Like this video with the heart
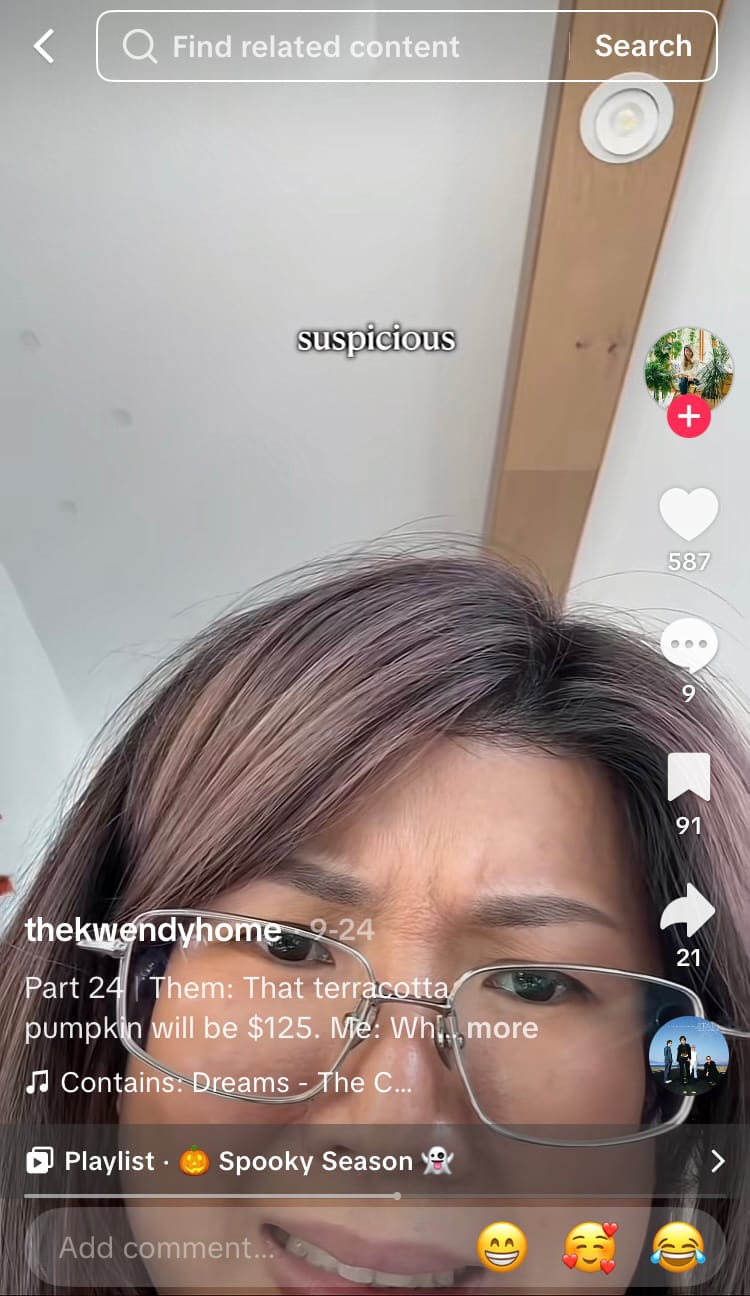 688,516
